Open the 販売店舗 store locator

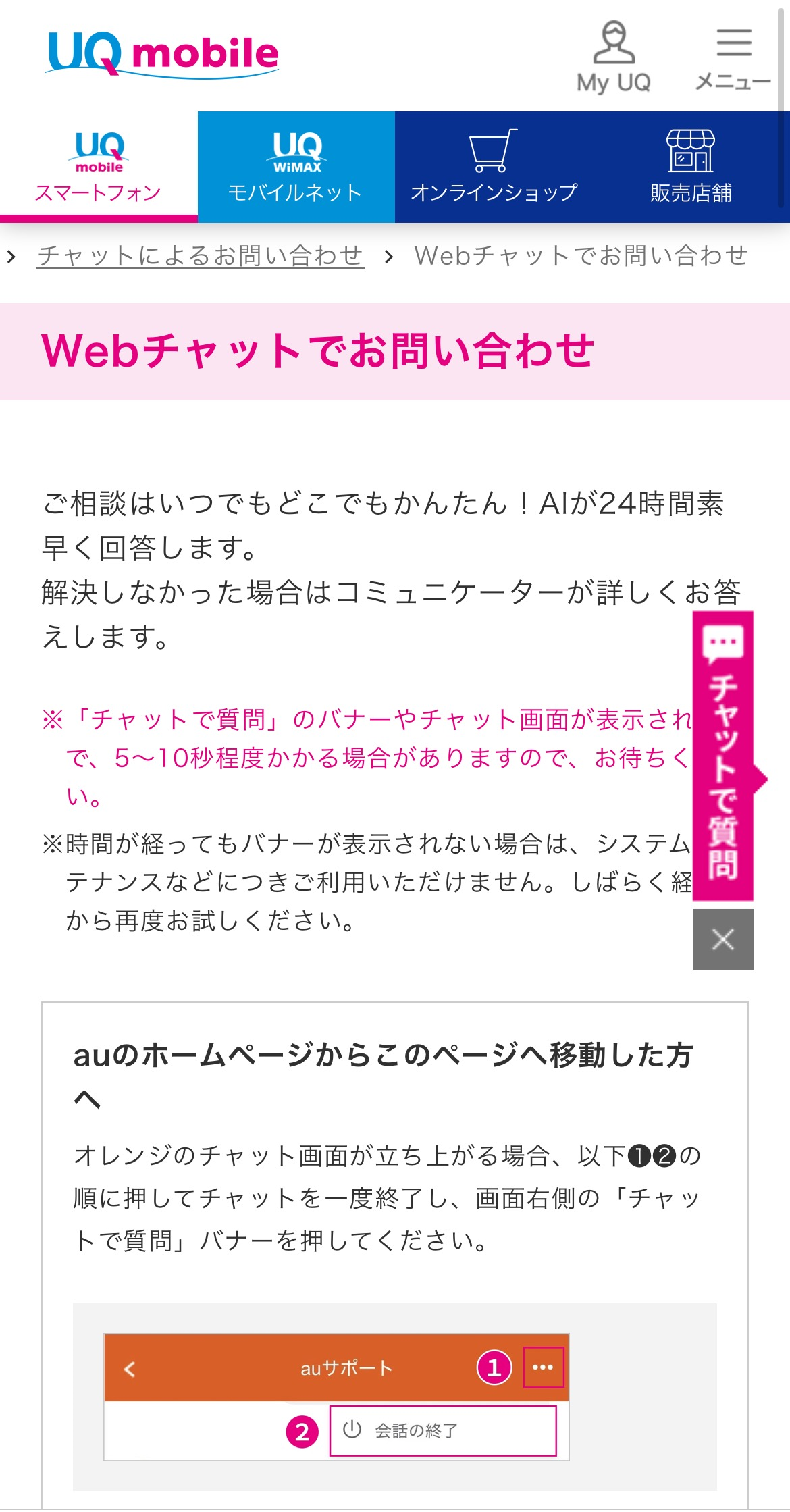[691, 167]
